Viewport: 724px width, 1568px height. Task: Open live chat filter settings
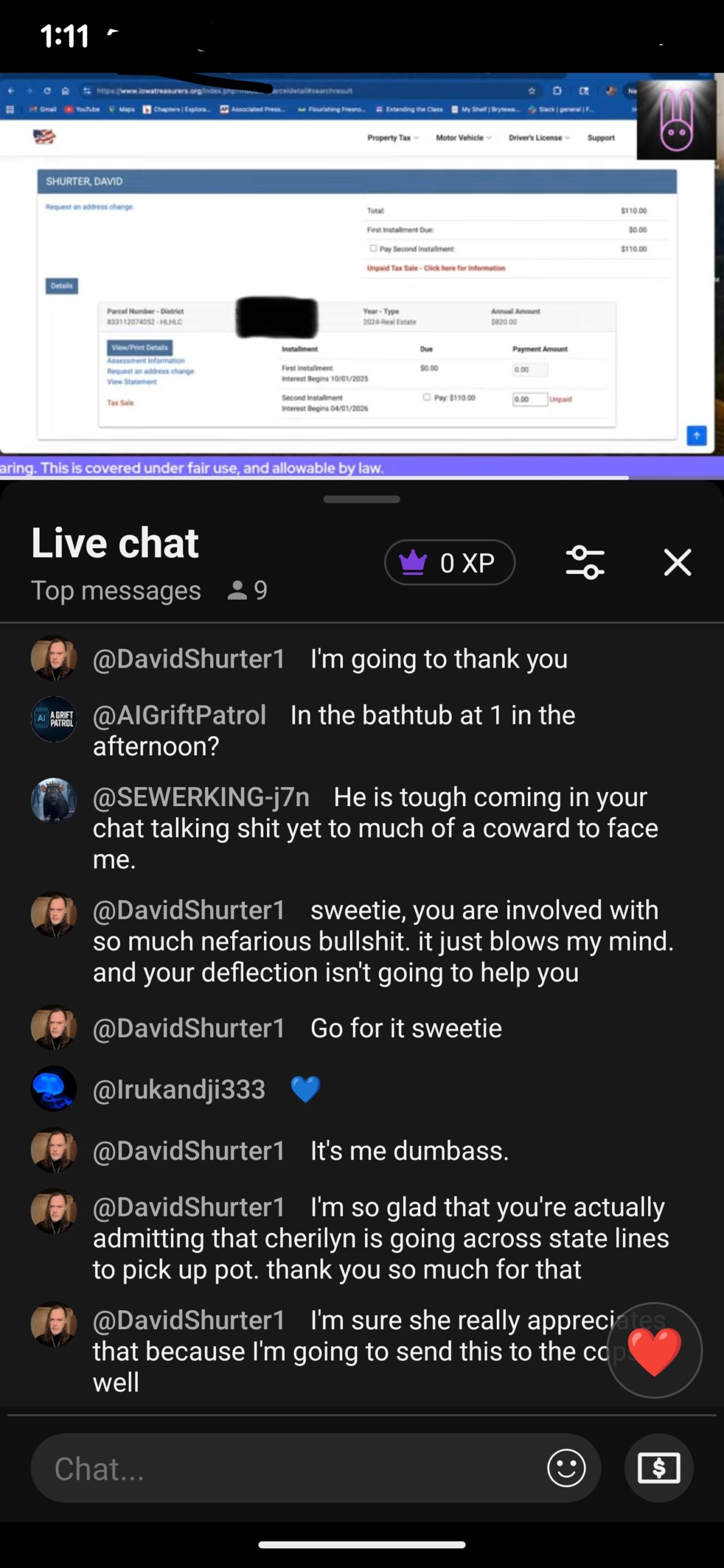coord(585,562)
